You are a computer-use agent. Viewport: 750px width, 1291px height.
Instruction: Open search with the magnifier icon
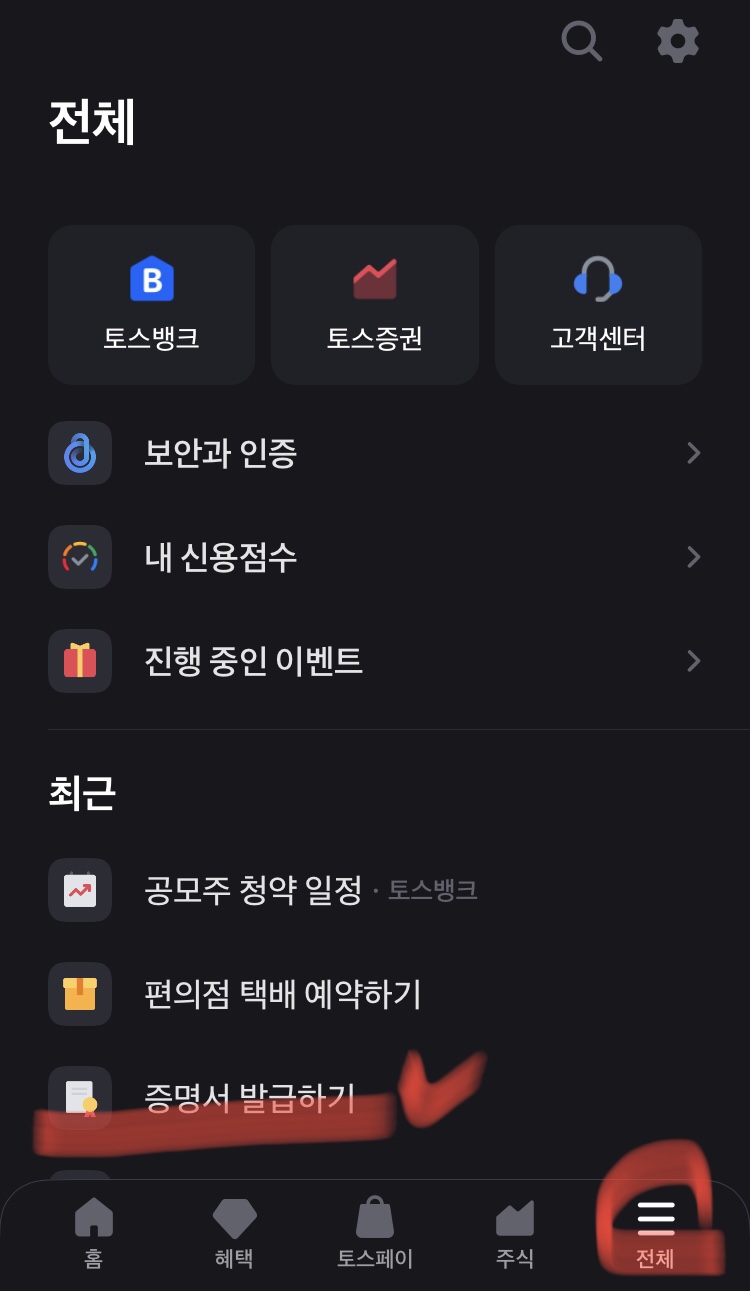tap(581, 41)
